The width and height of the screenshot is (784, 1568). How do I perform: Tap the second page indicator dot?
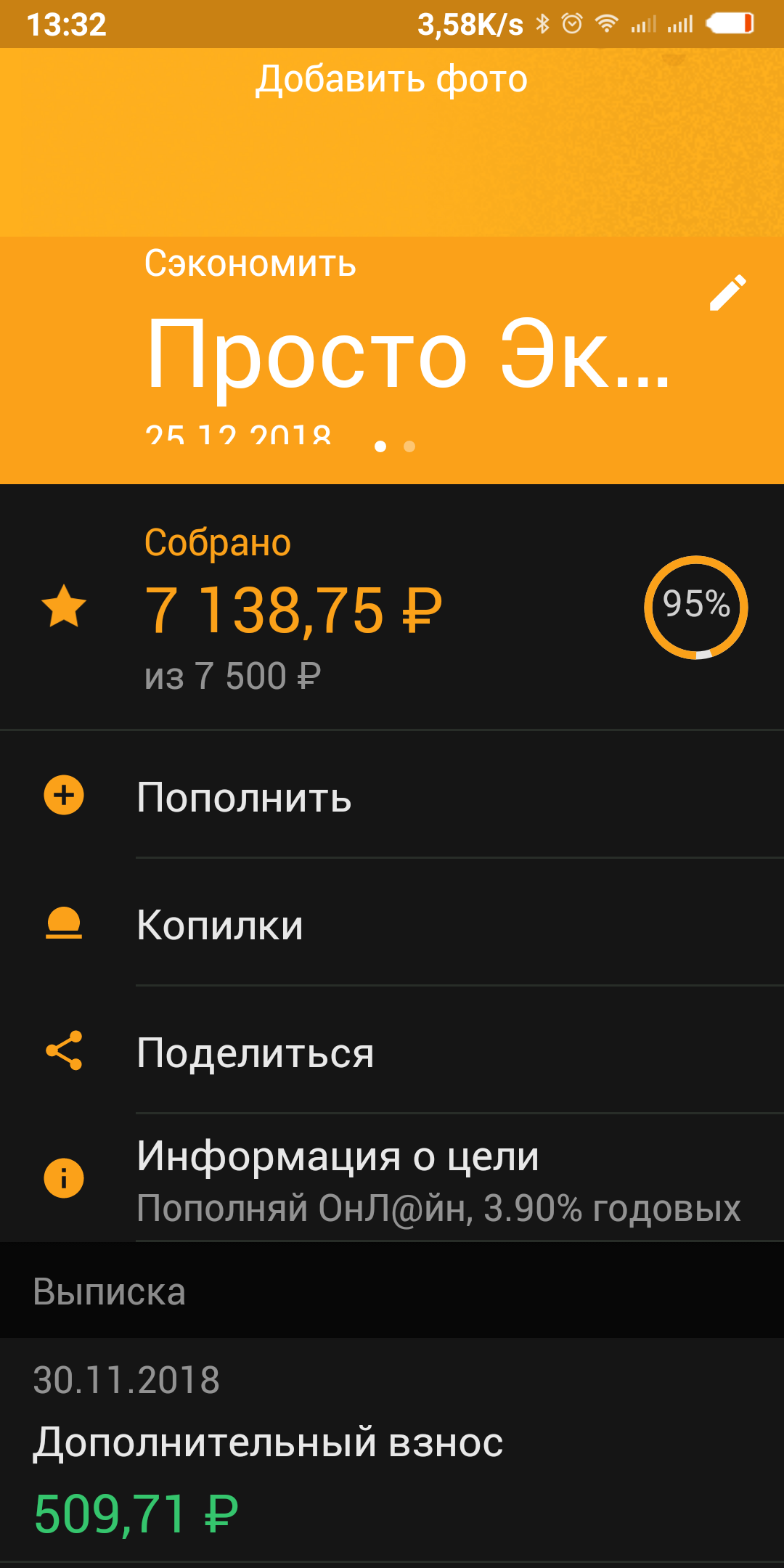(409, 446)
